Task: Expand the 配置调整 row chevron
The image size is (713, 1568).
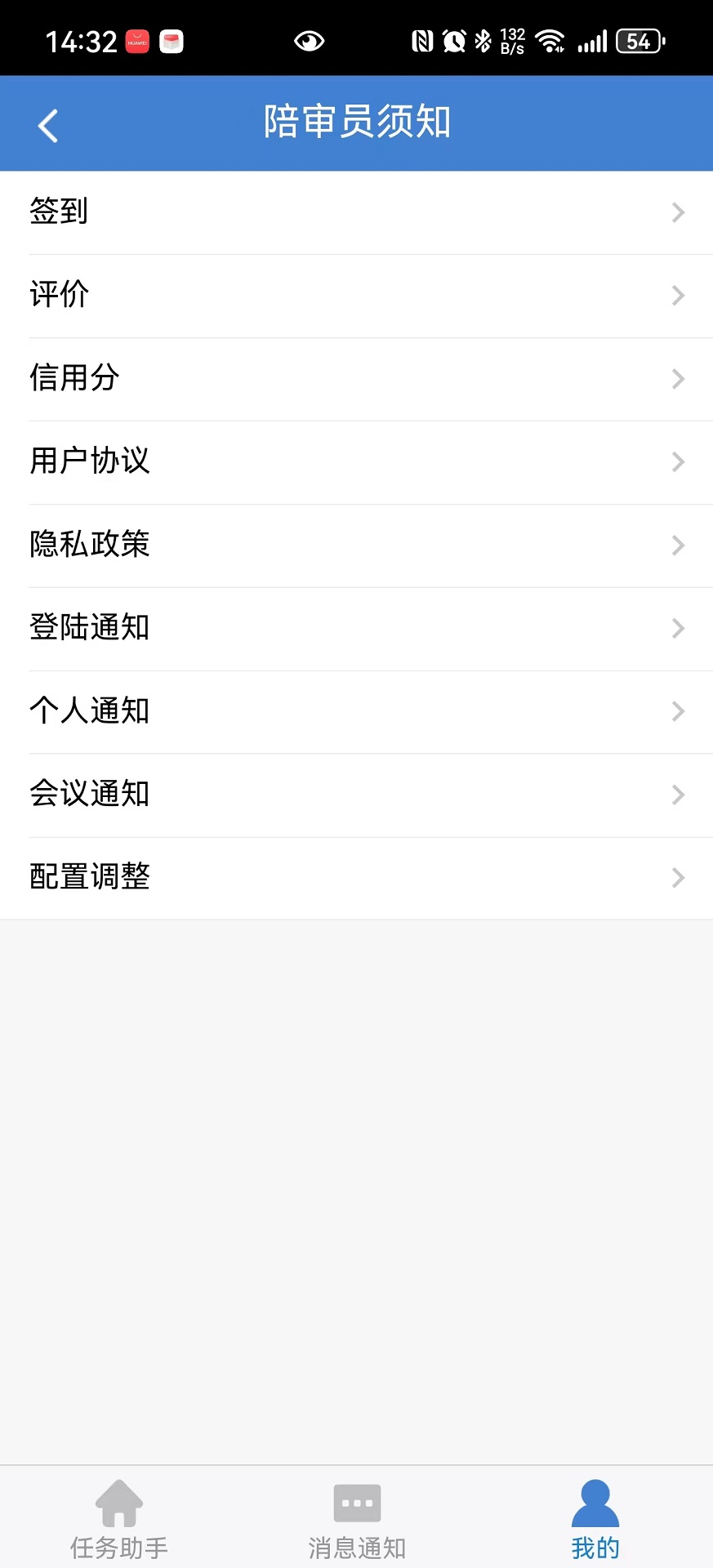Action: (678, 878)
